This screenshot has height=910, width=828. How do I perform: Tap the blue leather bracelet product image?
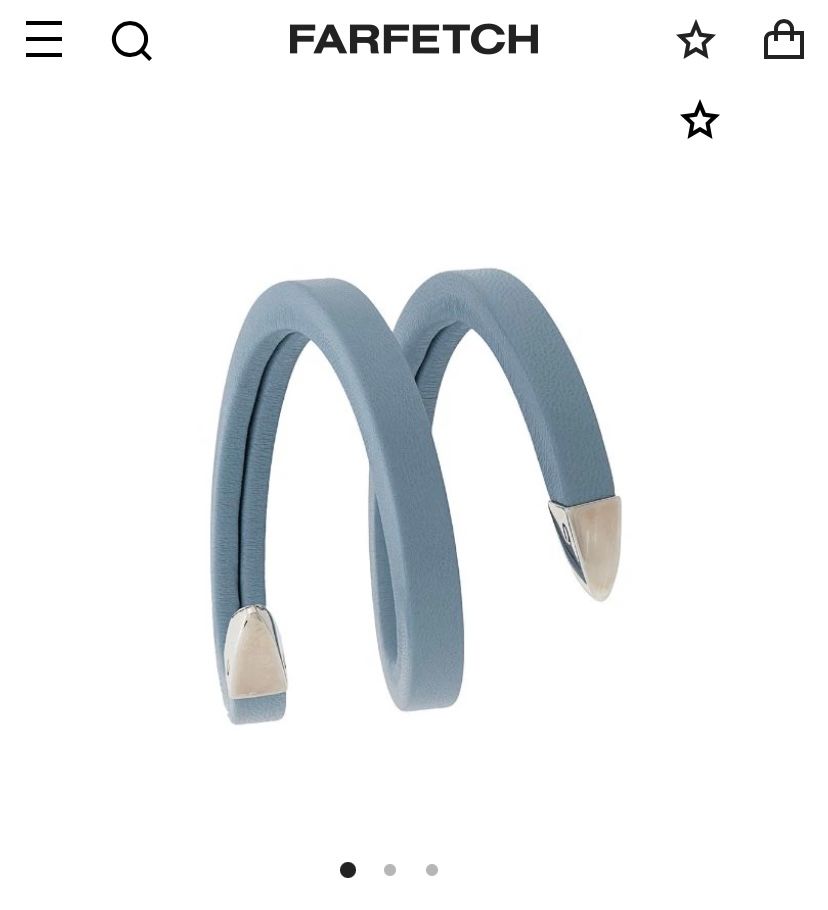414,495
